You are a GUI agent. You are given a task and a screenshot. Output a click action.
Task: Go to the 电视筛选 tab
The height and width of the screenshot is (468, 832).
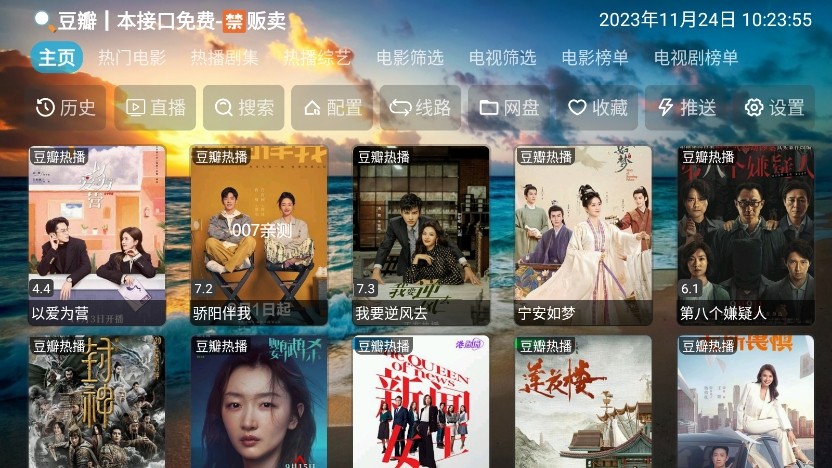coord(502,58)
